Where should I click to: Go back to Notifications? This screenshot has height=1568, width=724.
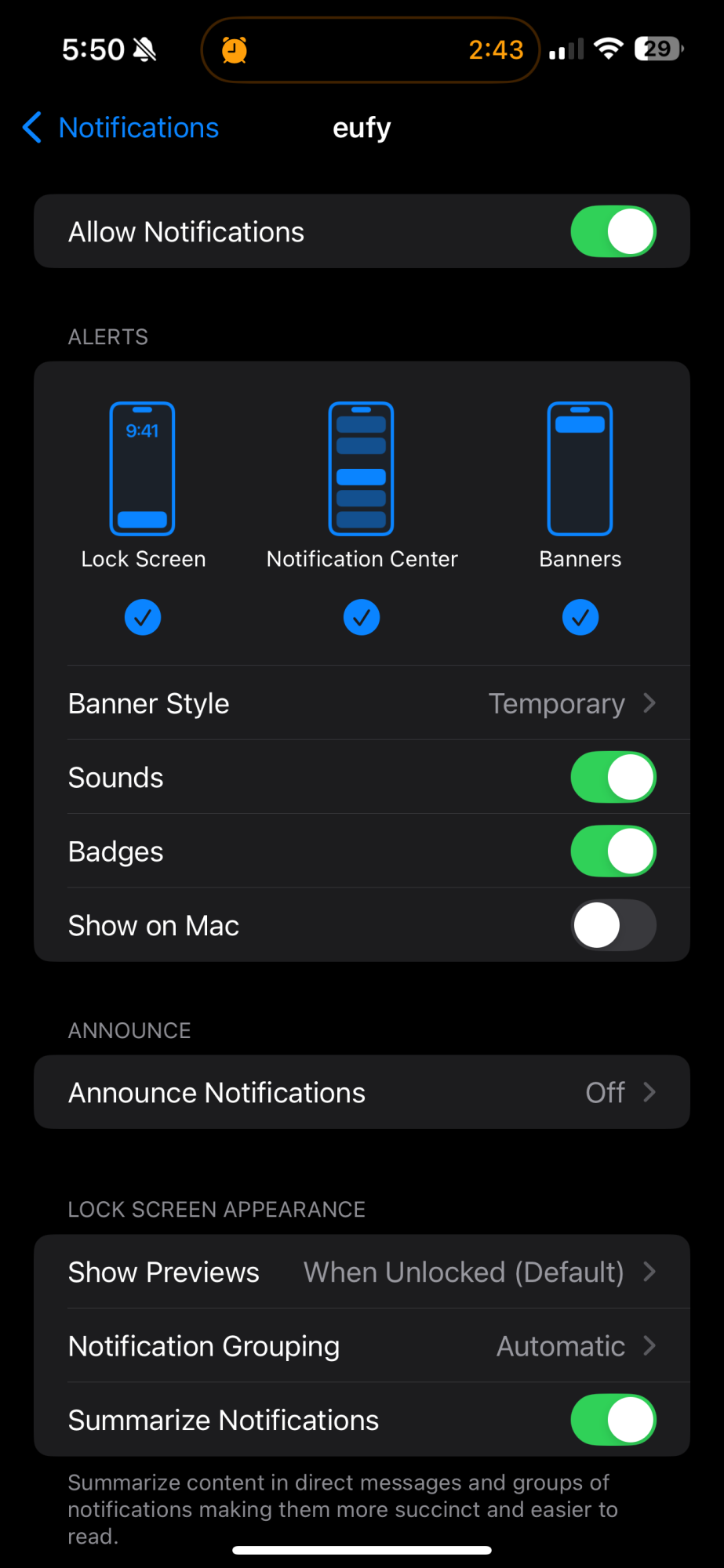pos(122,128)
